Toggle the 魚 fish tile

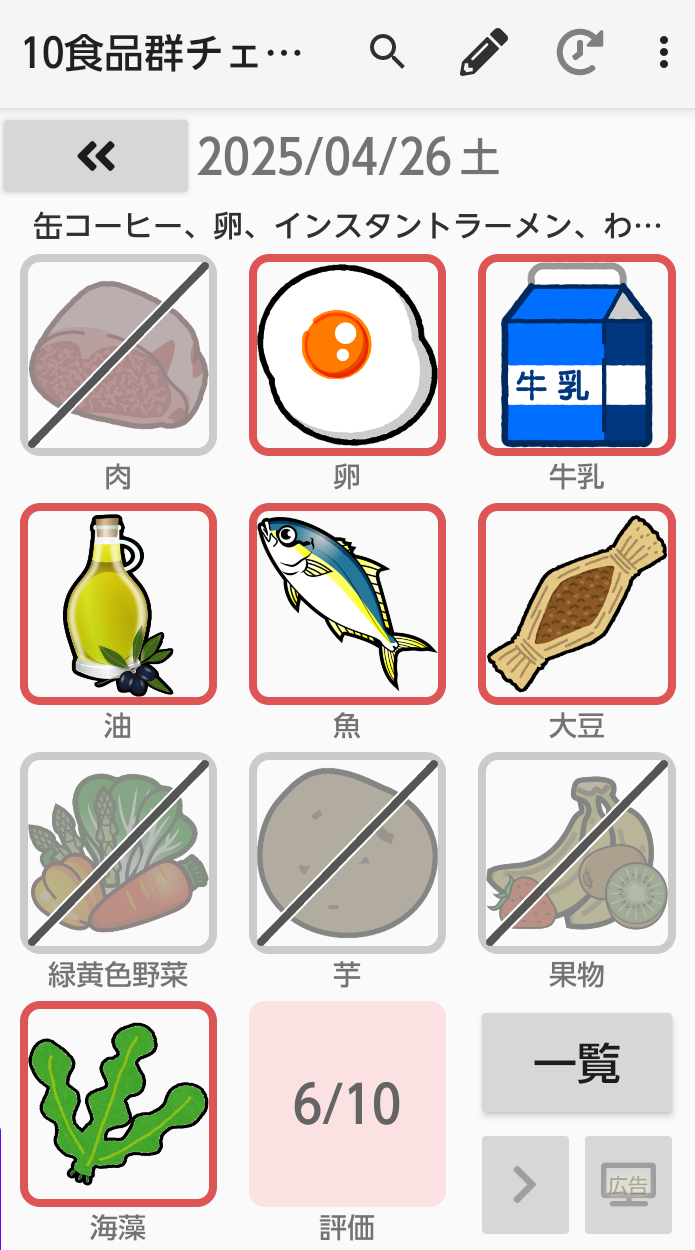point(347,603)
